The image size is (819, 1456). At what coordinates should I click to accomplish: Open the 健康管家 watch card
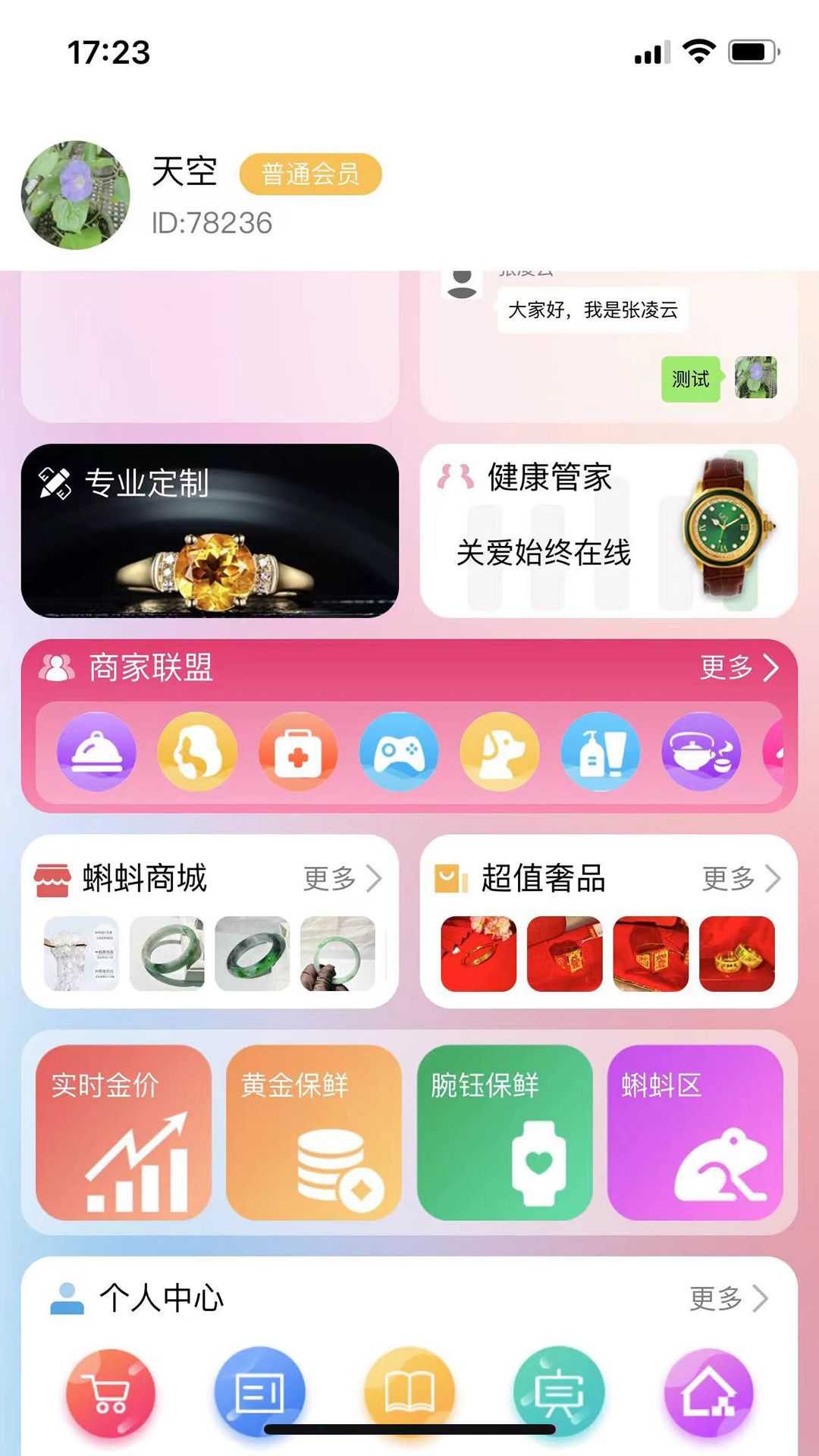[x=608, y=531]
